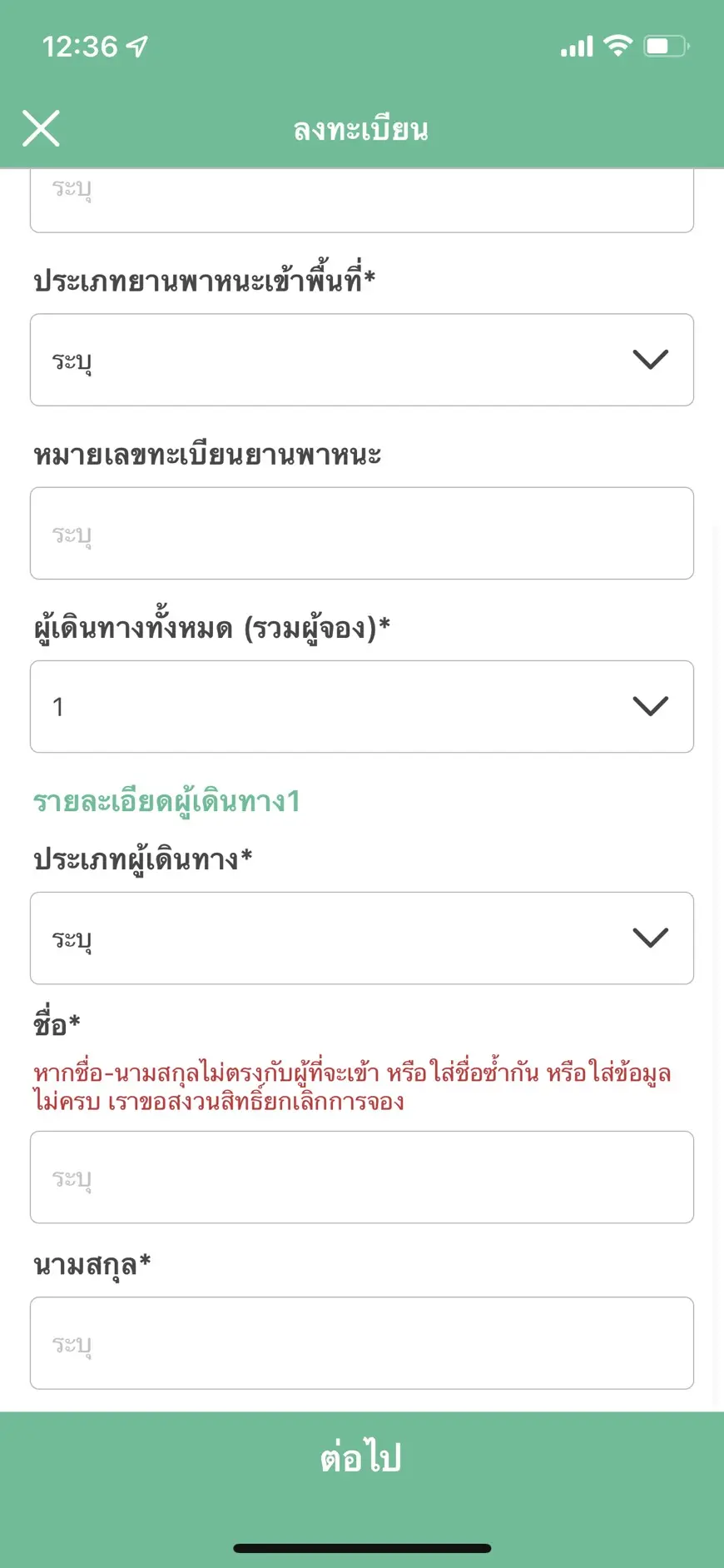The image size is (724, 1568).
Task: Tap the partially visible field above ประเภทยานพาหนะเข้าพื้นที่
Action: click(362, 200)
